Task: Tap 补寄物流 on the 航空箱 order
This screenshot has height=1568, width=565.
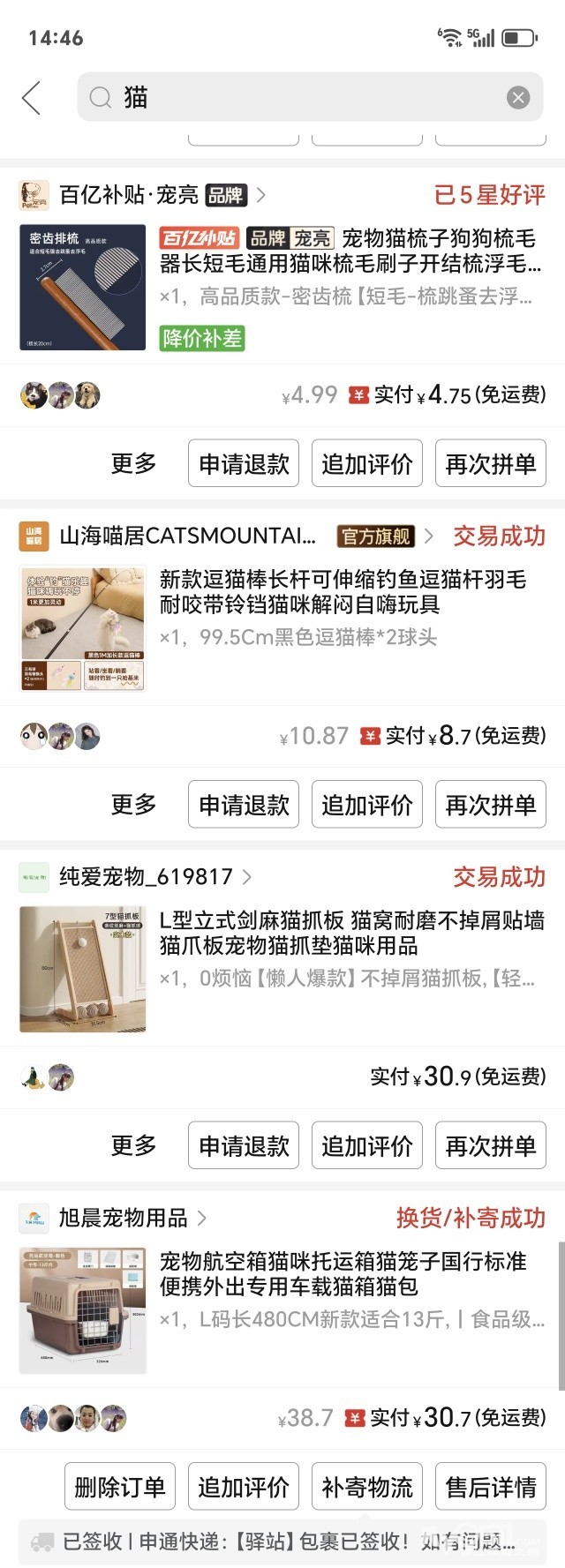Action: click(366, 1487)
